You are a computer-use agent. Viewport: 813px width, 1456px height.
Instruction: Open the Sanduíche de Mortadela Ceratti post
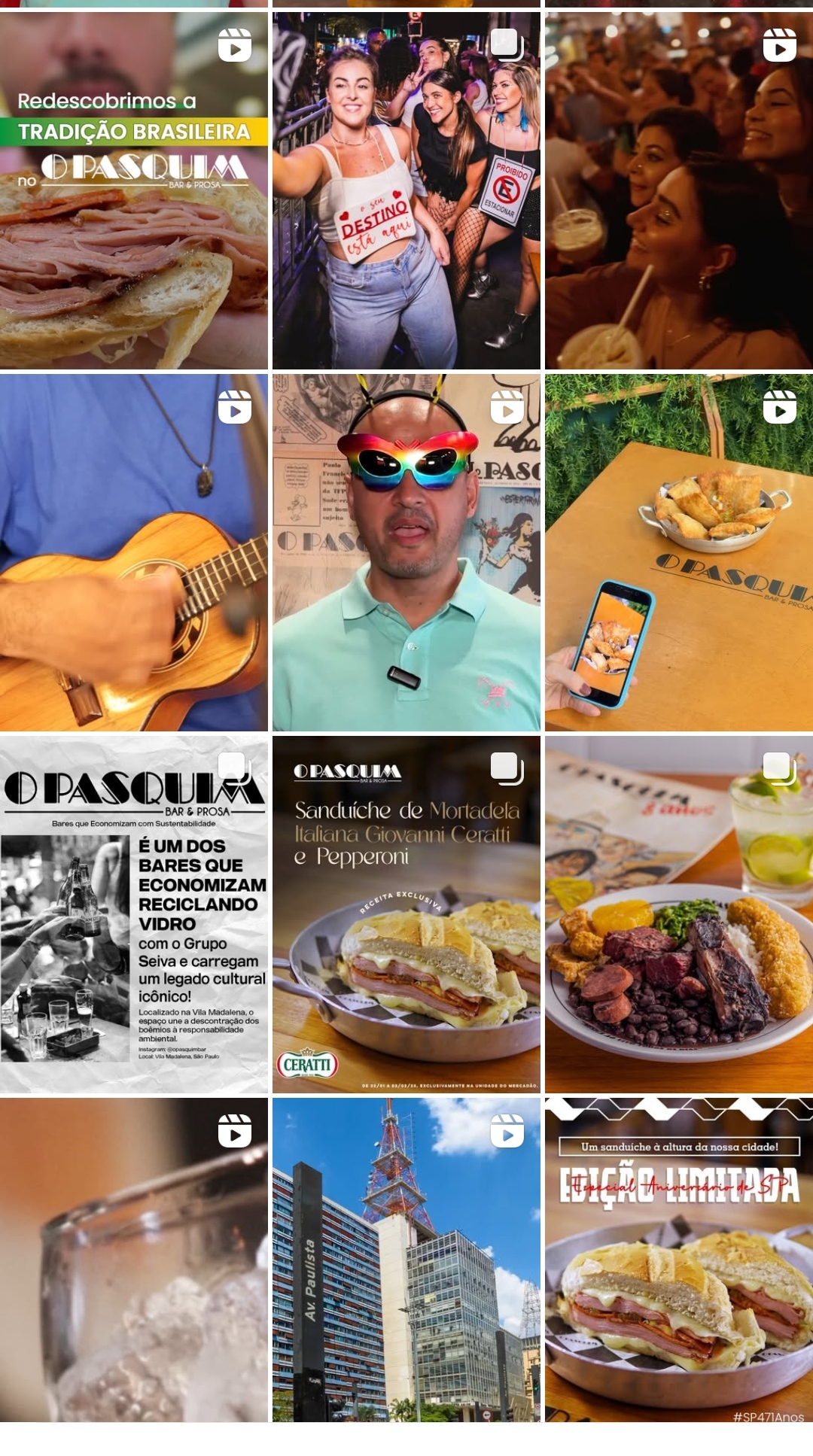tap(406, 913)
